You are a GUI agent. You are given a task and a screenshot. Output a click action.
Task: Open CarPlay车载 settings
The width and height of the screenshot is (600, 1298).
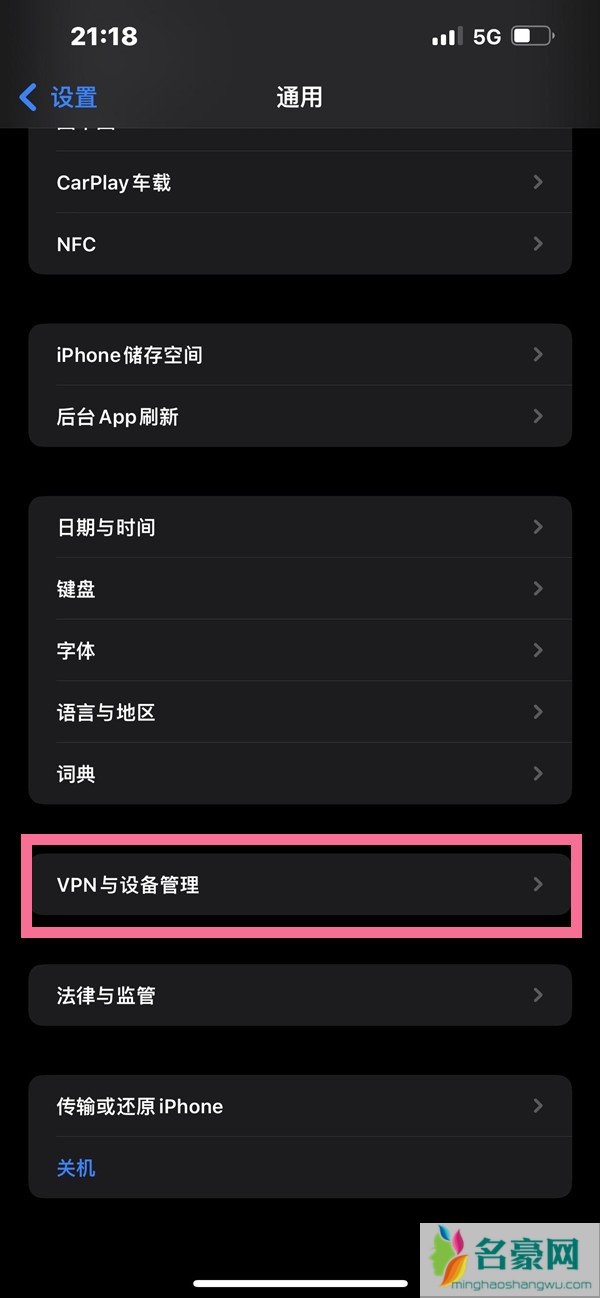[x=300, y=183]
